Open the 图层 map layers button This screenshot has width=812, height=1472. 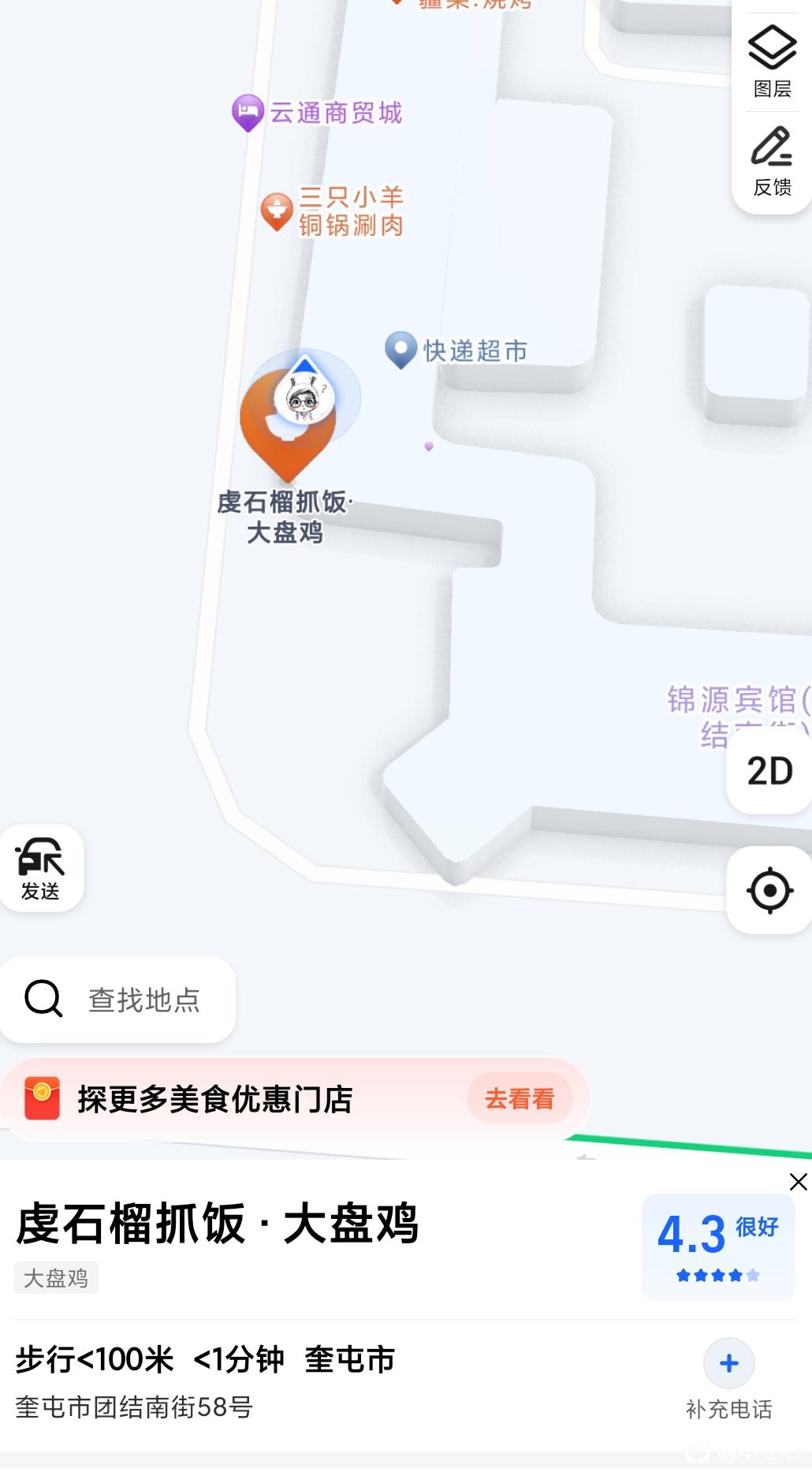(x=772, y=61)
